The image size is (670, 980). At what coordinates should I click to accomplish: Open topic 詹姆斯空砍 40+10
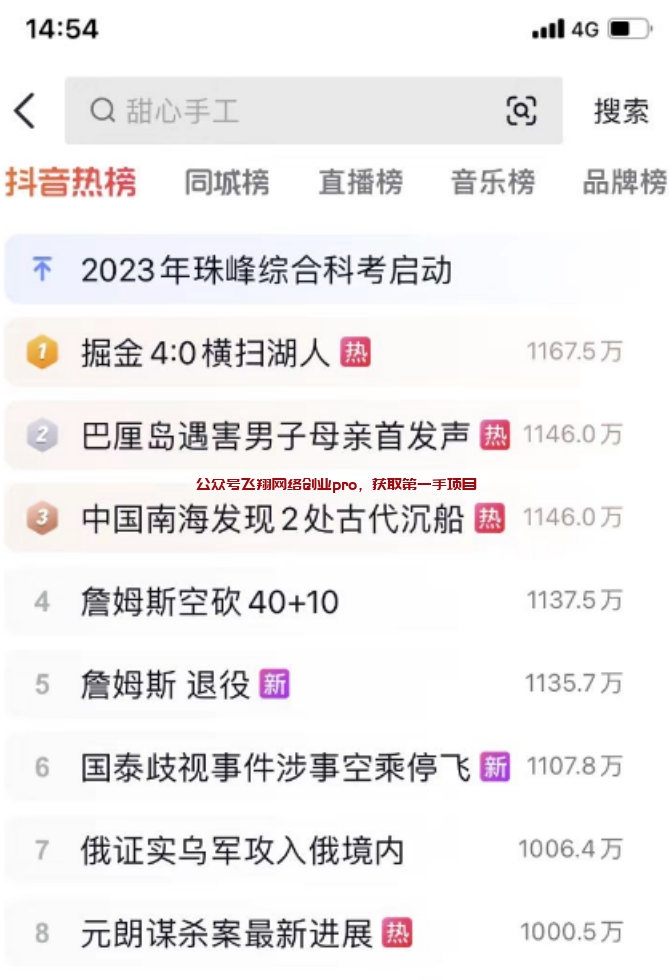210,601
